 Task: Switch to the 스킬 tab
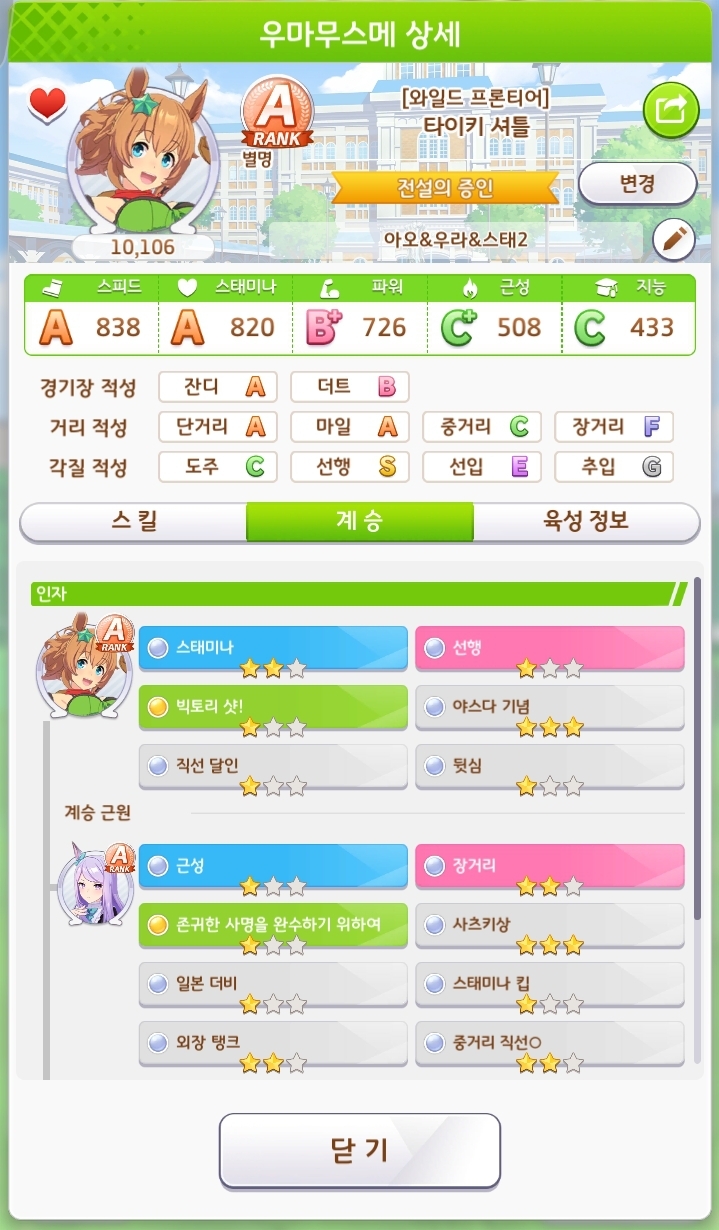click(x=133, y=521)
